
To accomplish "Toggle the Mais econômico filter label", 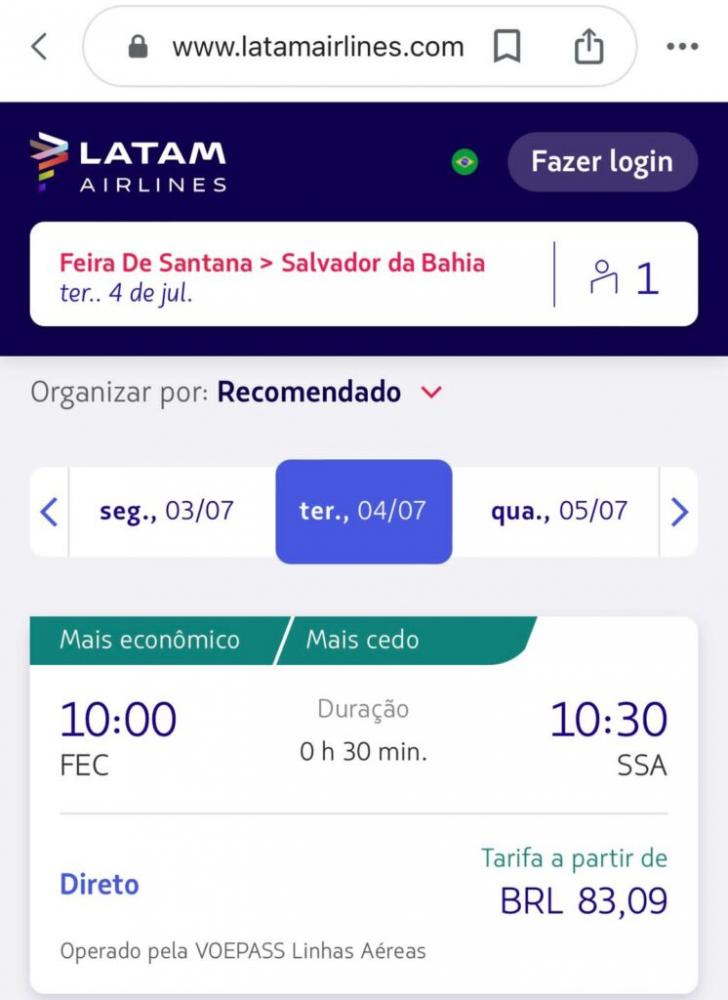I will click(150, 640).
